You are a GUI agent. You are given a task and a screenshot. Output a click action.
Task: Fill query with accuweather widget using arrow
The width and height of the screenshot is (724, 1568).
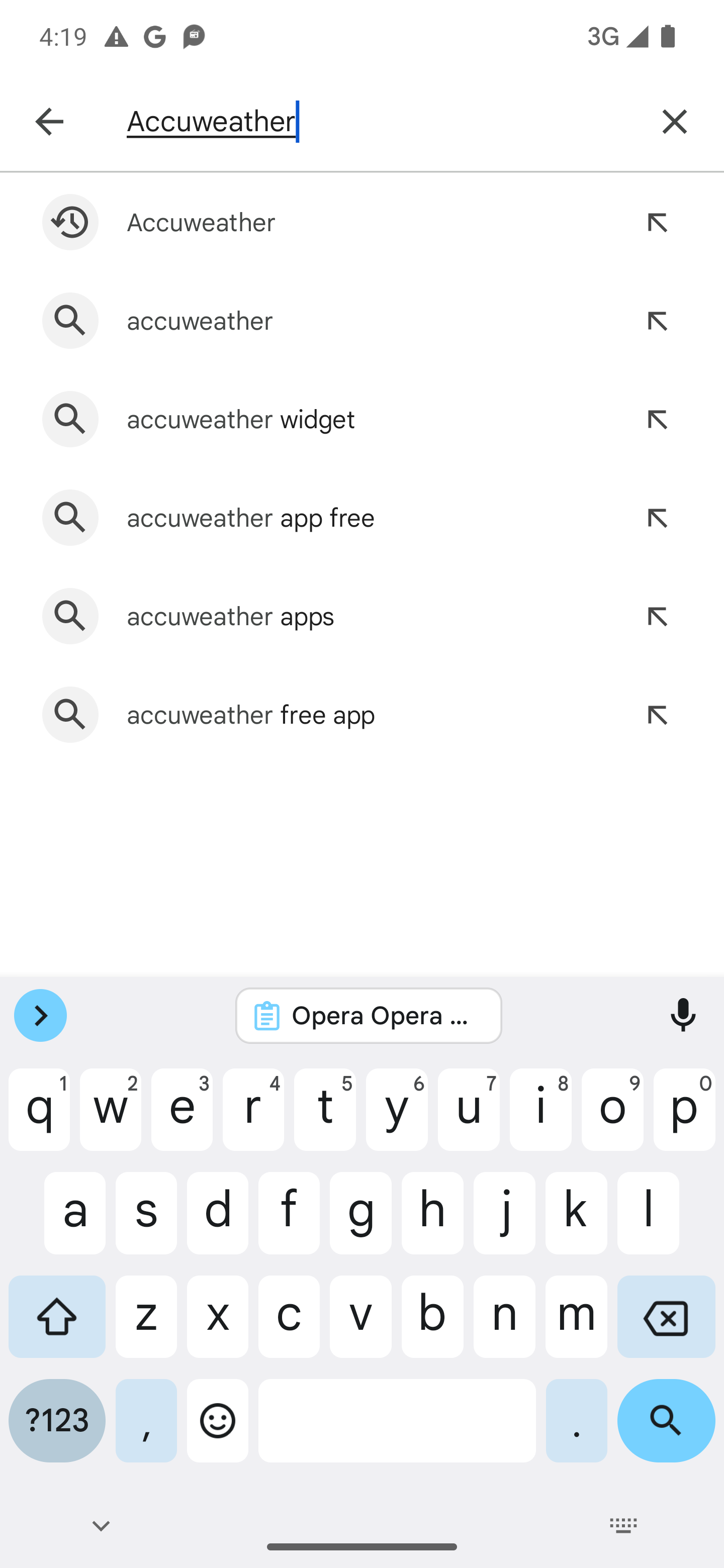[x=657, y=420]
